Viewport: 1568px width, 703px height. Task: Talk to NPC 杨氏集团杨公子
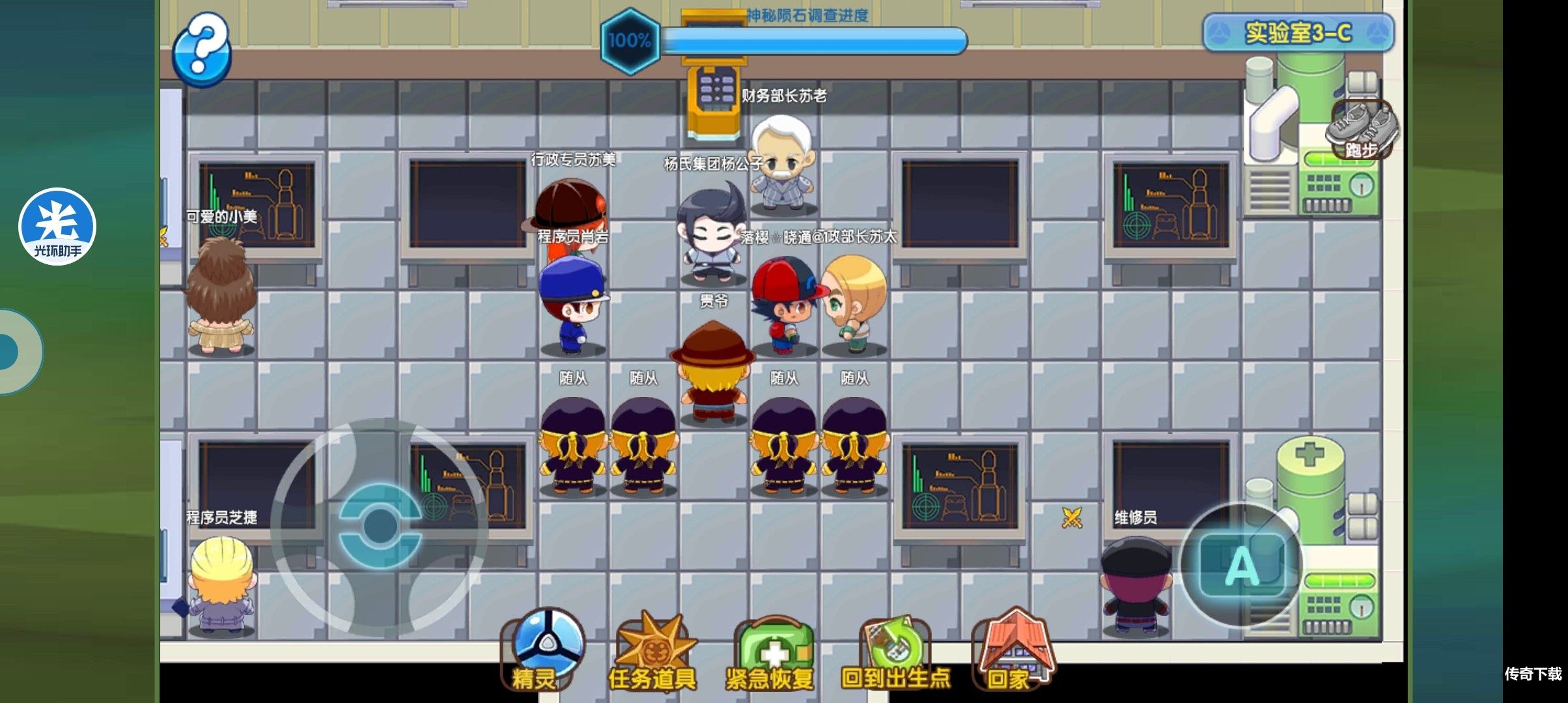711,234
